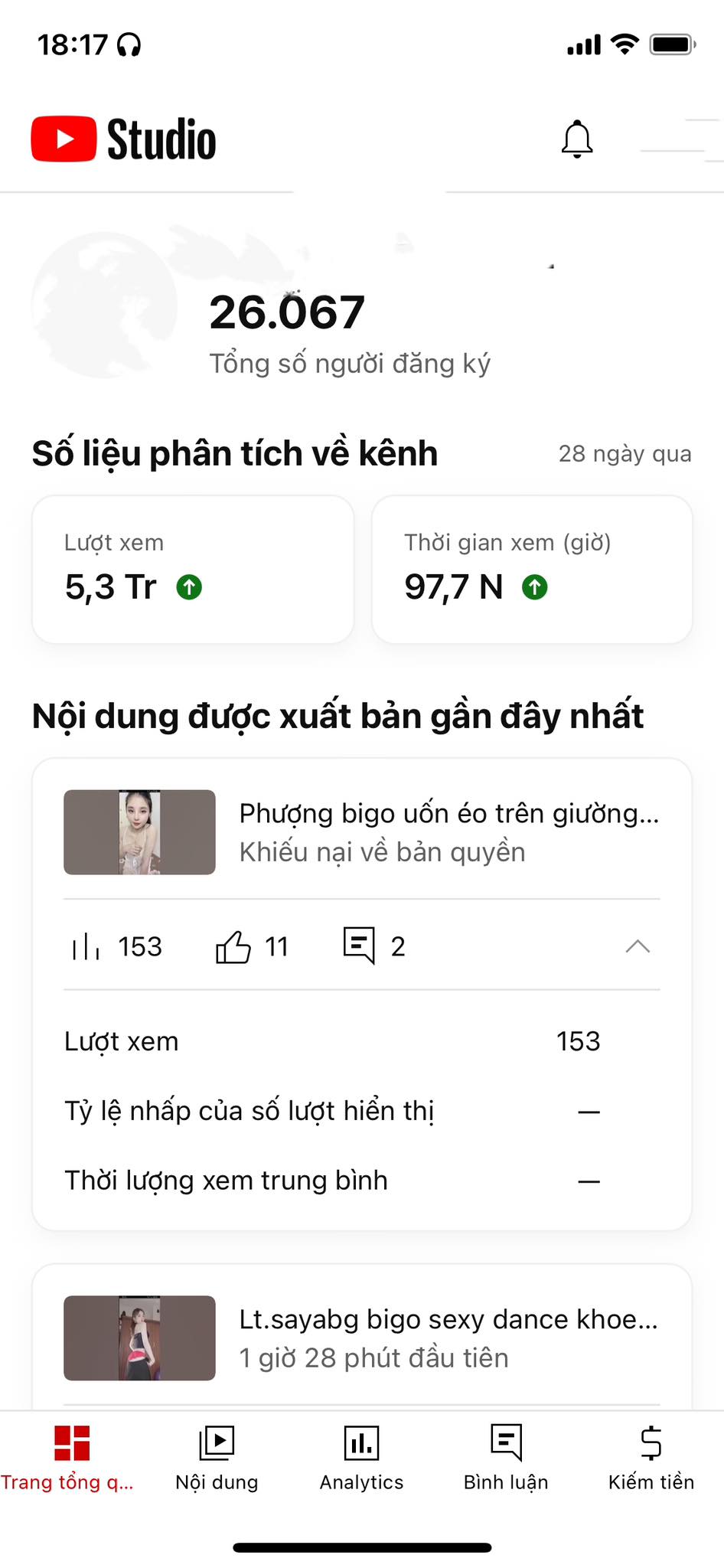The height and width of the screenshot is (1568, 724).
Task: Open the Kiếm tiền tab
Action: [x=651, y=1458]
